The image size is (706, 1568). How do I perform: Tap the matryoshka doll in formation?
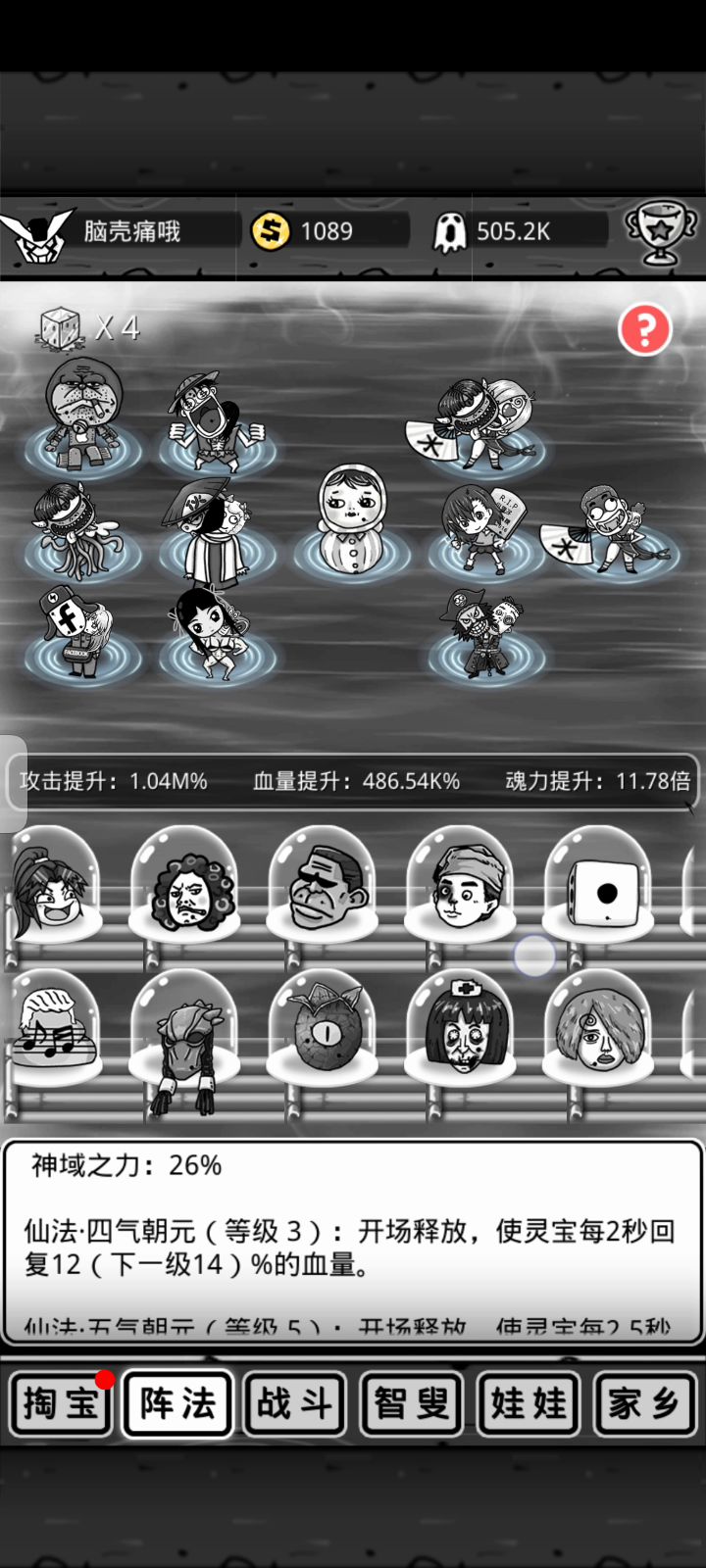(350, 518)
